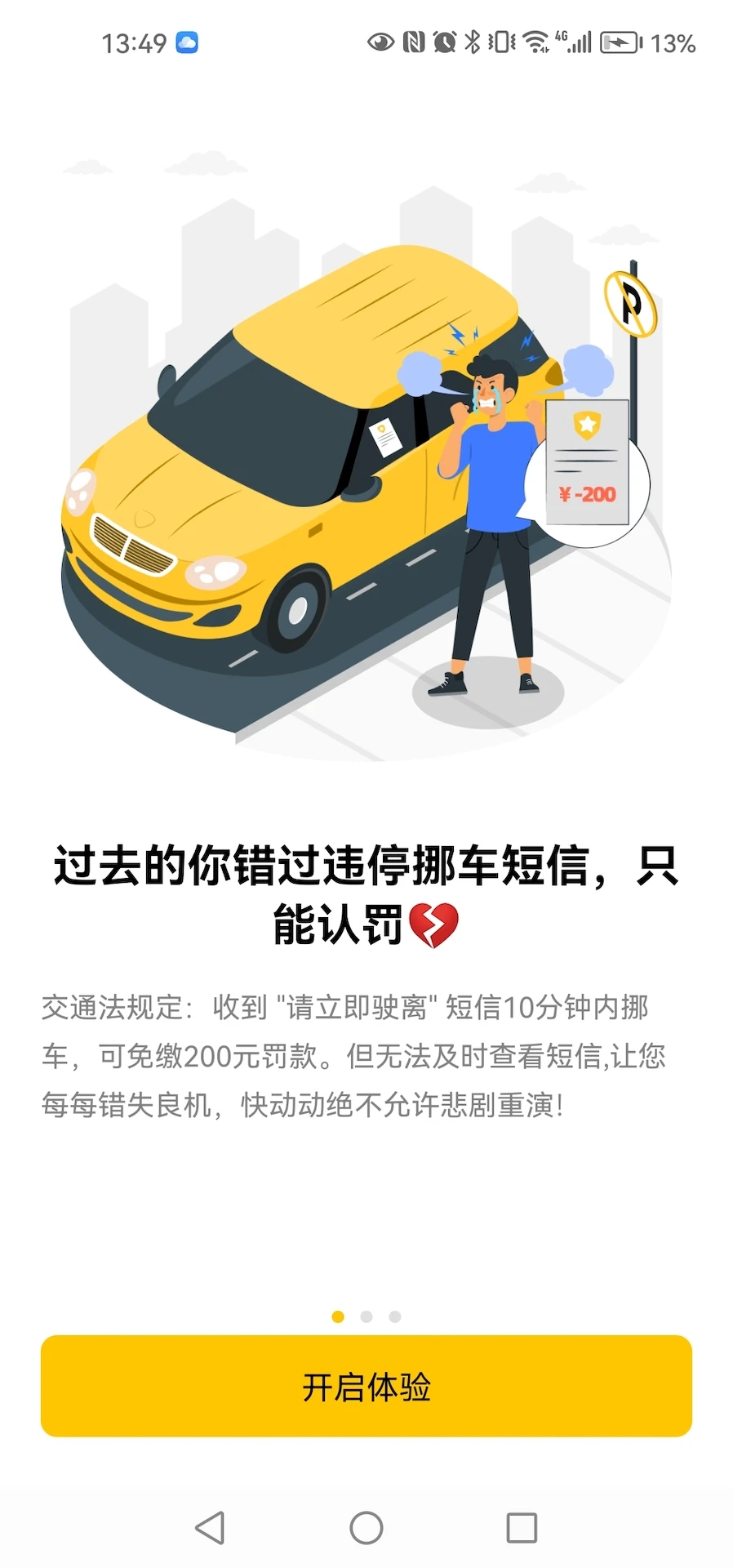733x1568 pixels.
Task: Tap the 开启体验 button
Action: coord(366,1386)
